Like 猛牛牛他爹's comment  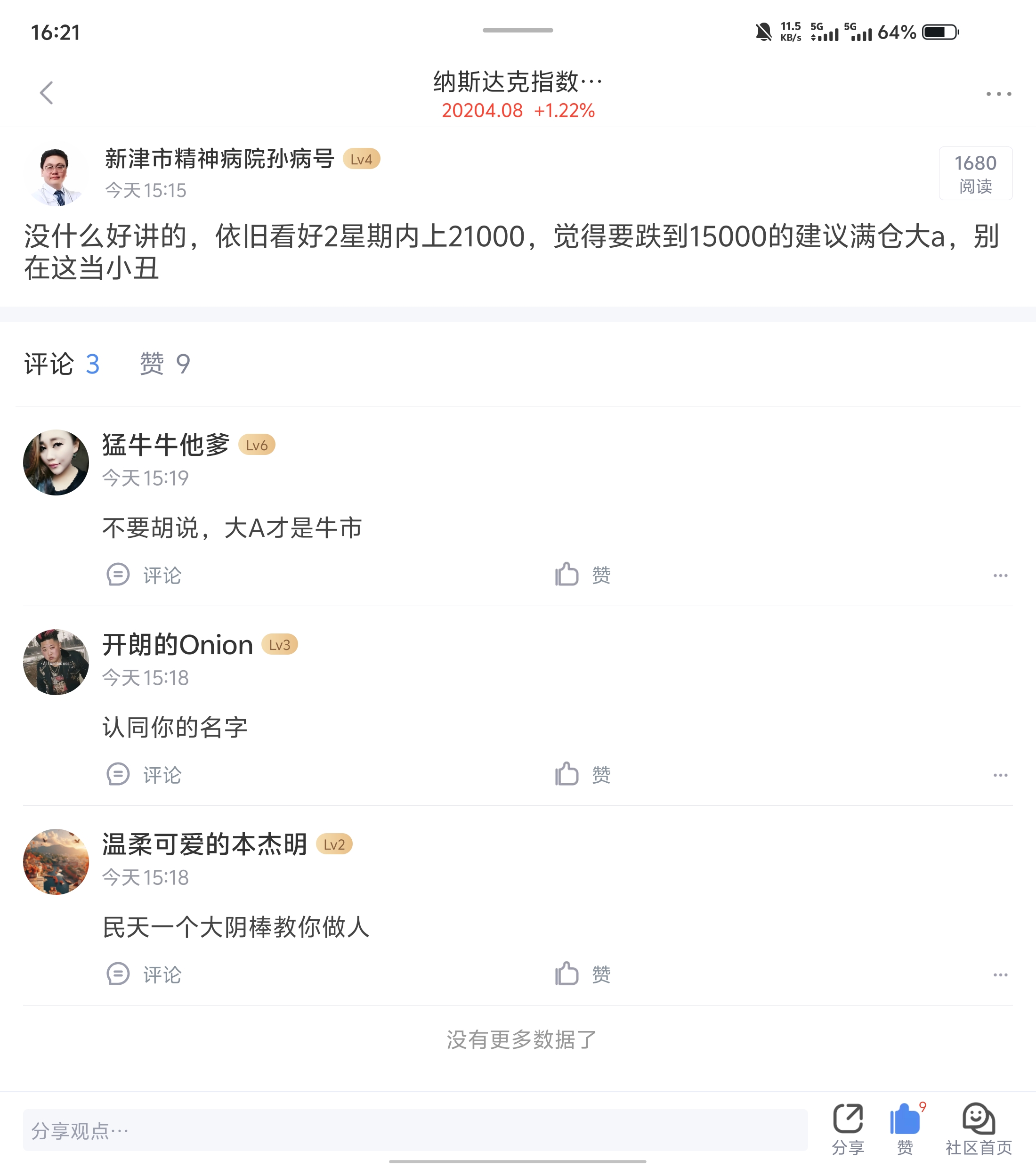(583, 575)
